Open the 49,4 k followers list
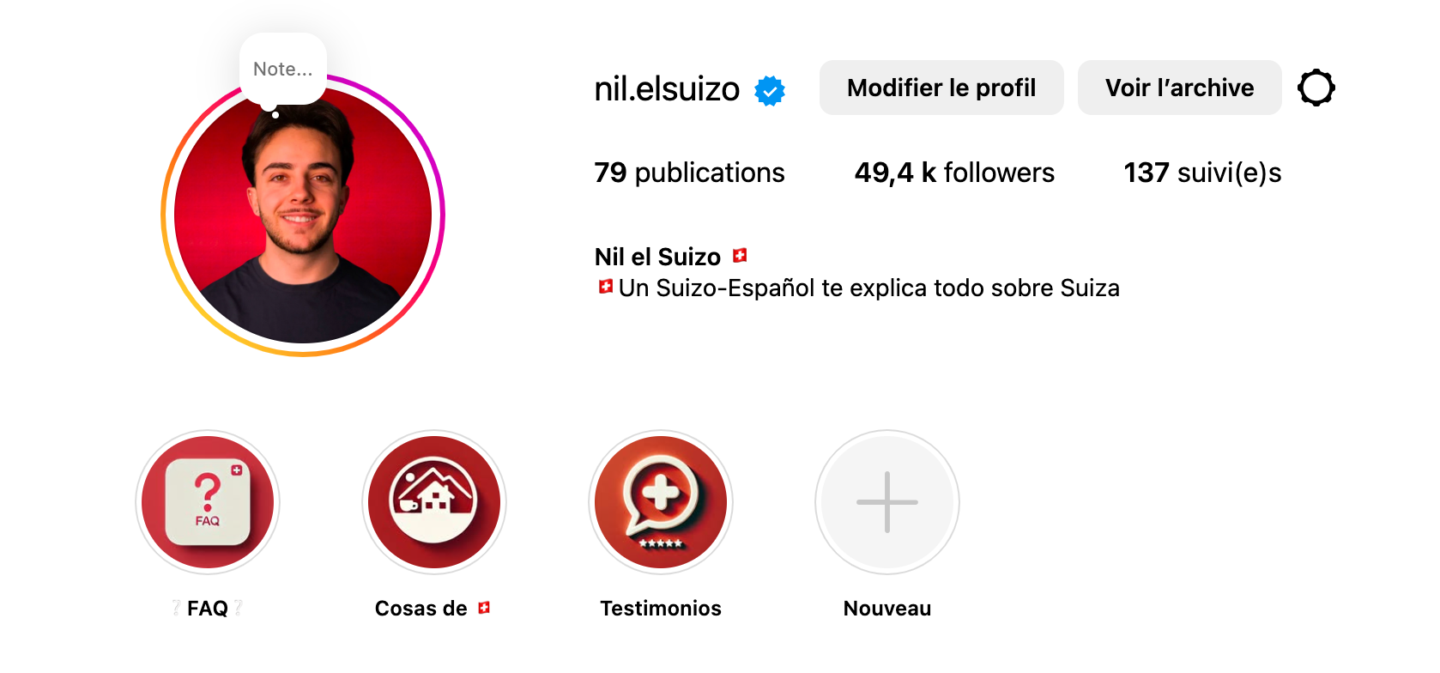 pos(954,173)
